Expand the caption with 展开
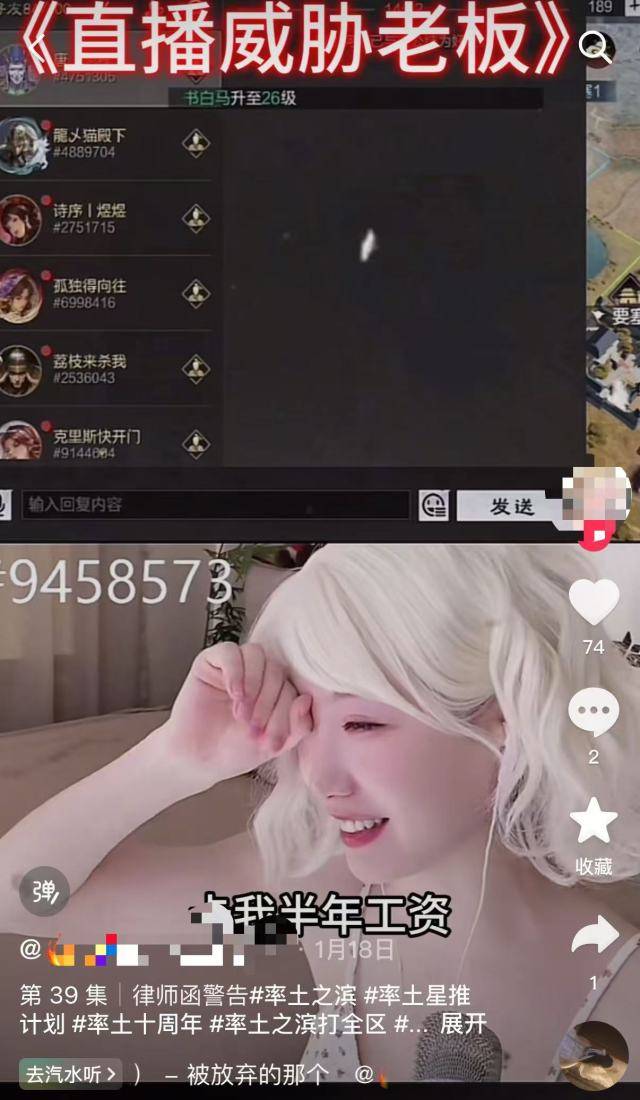This screenshot has height=1100, width=640. coord(463,1024)
